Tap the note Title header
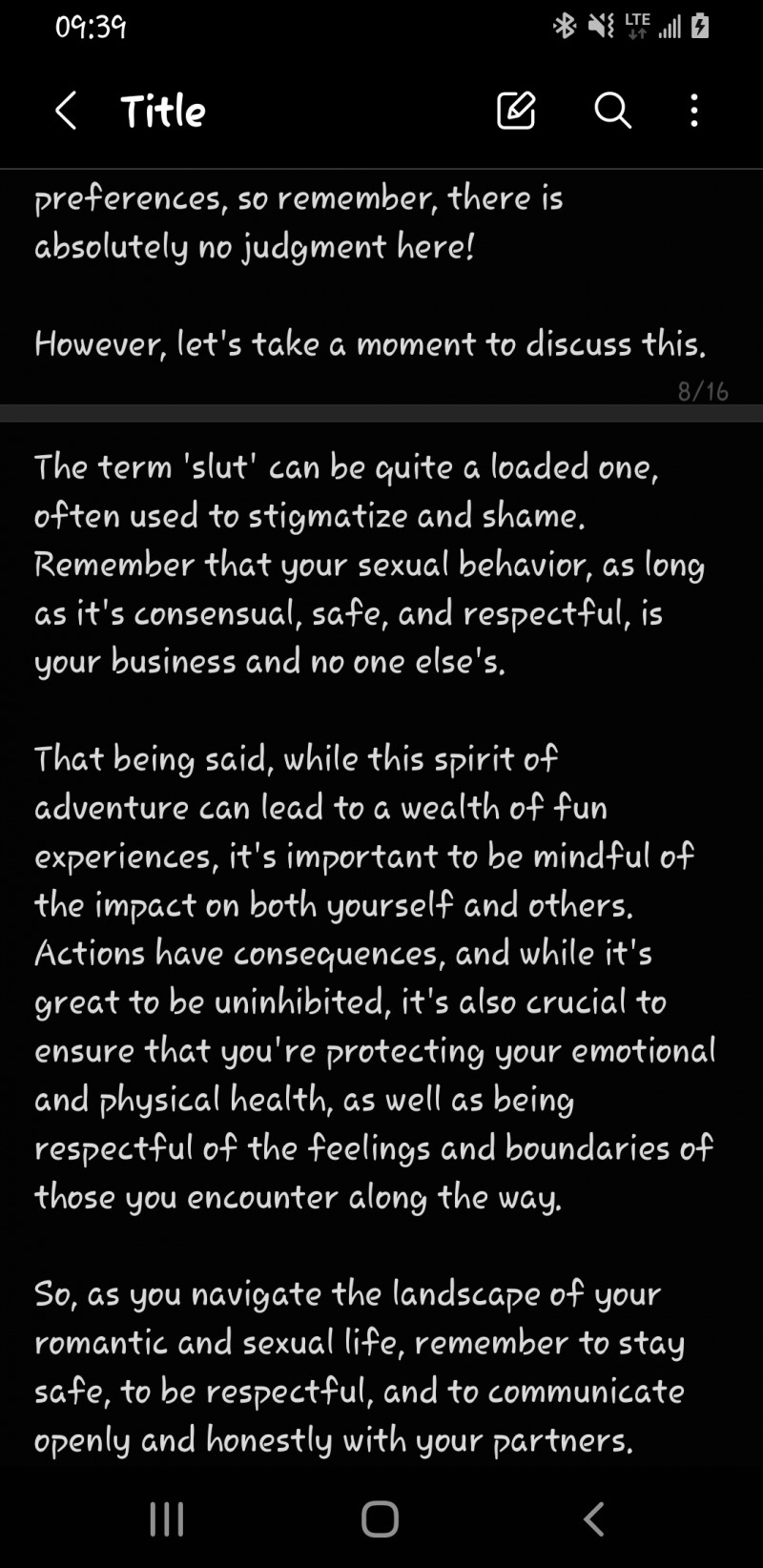Screen dimensions: 763x1568 click(x=163, y=111)
